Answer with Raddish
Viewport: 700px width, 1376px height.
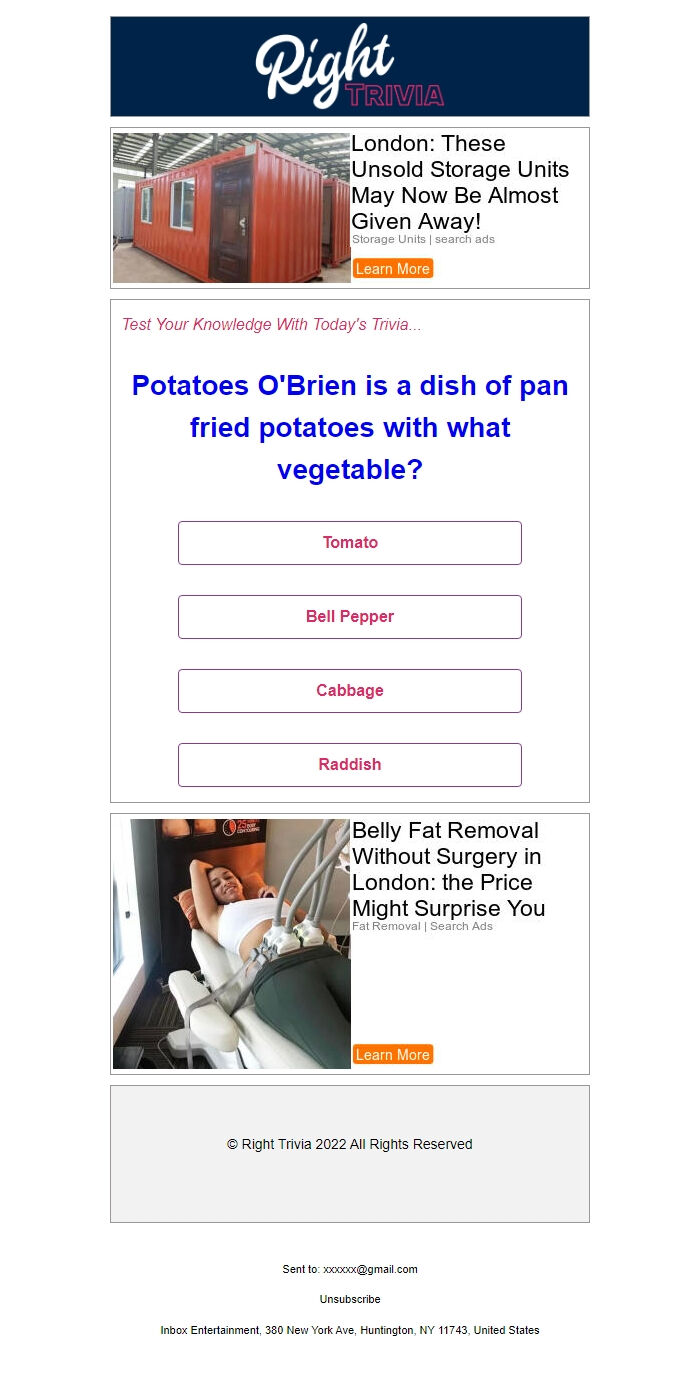350,765
